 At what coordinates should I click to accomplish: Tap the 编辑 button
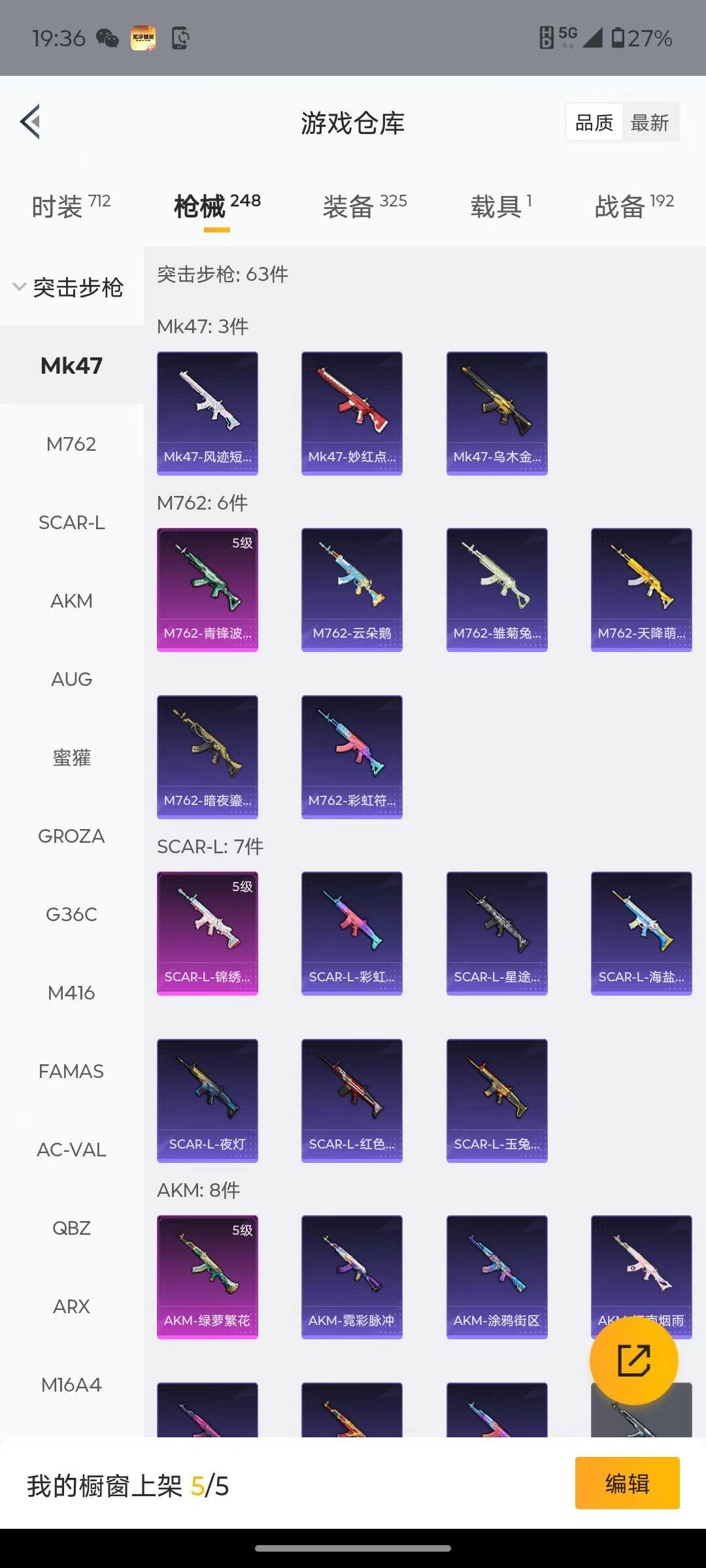(627, 1483)
